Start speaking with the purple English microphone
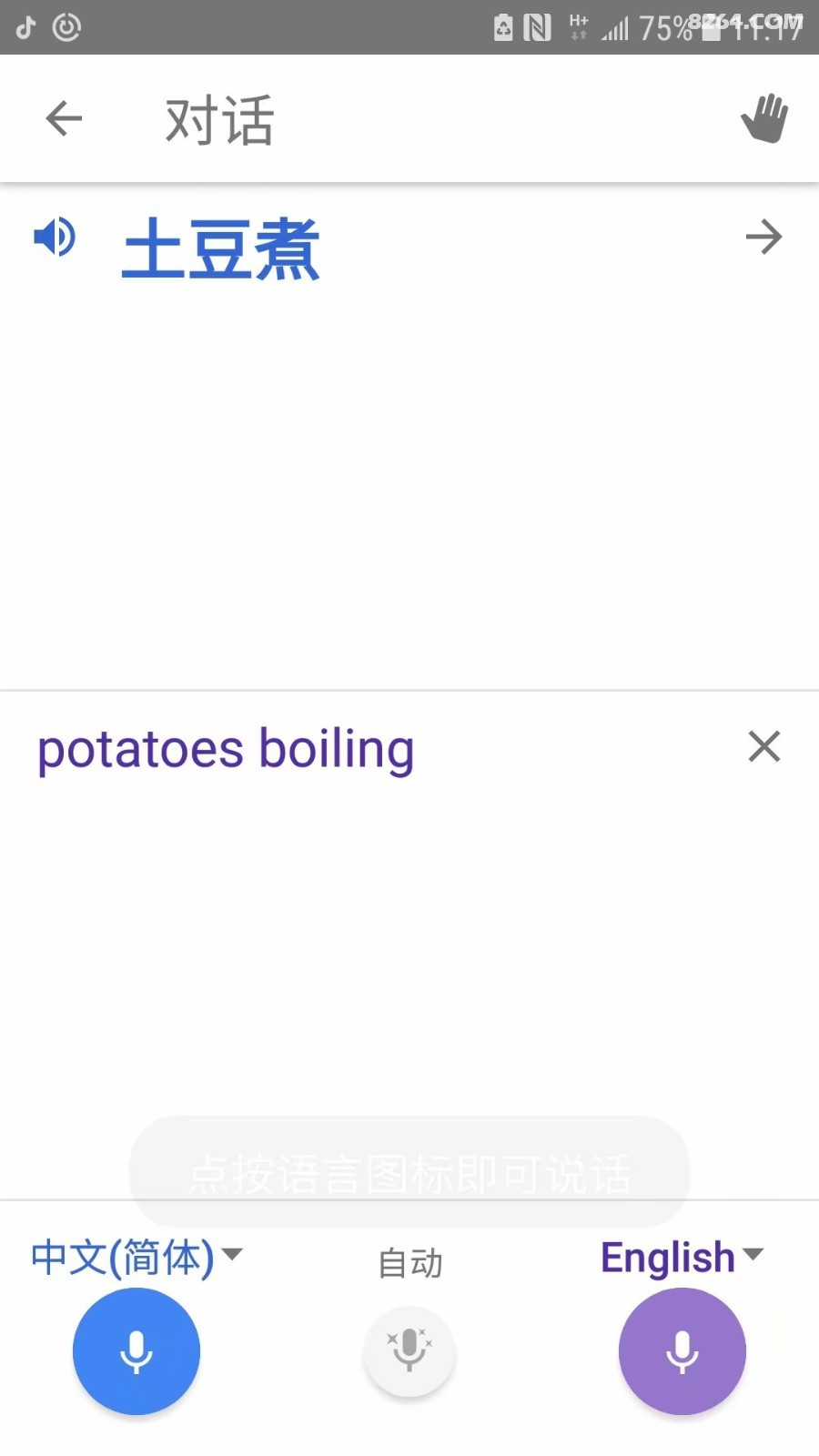 click(x=682, y=1351)
